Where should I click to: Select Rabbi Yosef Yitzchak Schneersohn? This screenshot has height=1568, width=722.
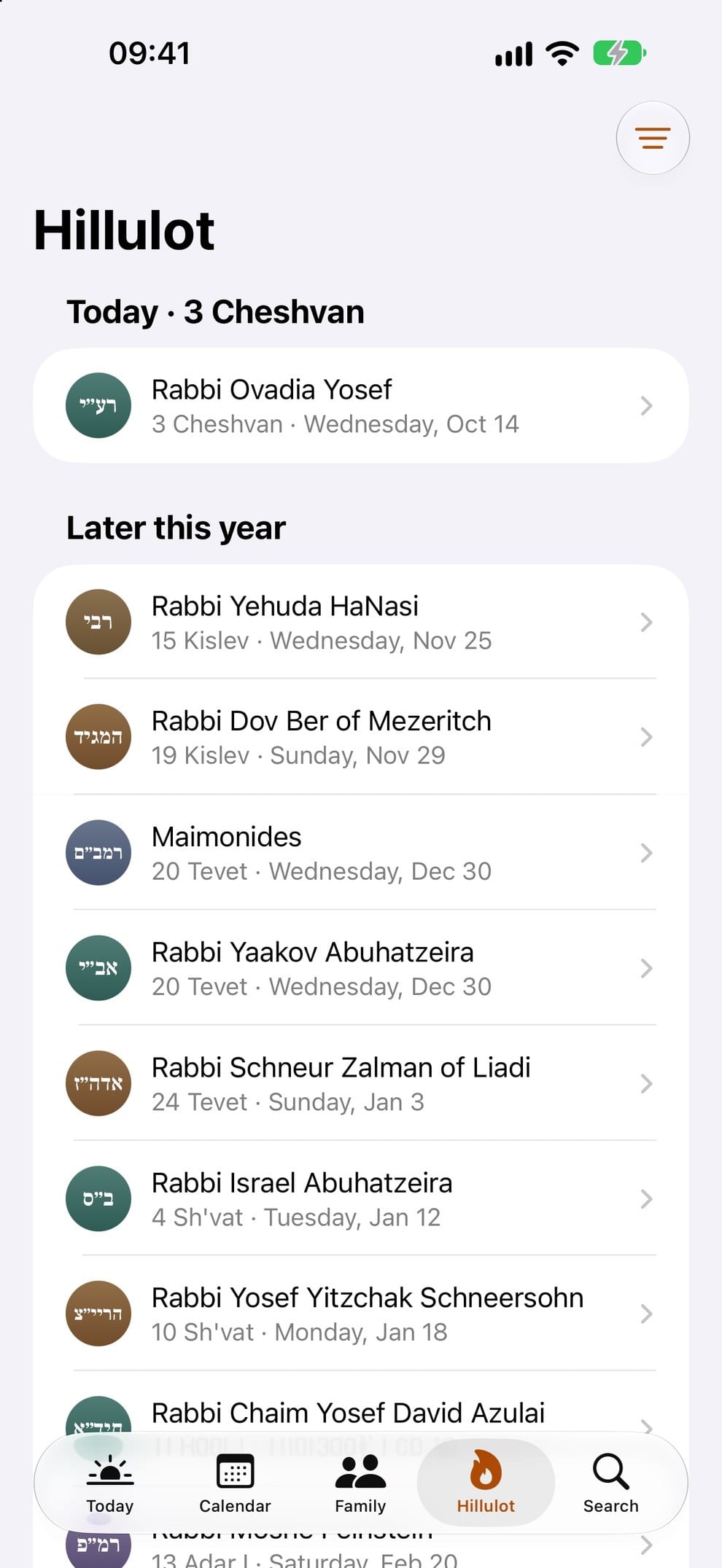361,1314
